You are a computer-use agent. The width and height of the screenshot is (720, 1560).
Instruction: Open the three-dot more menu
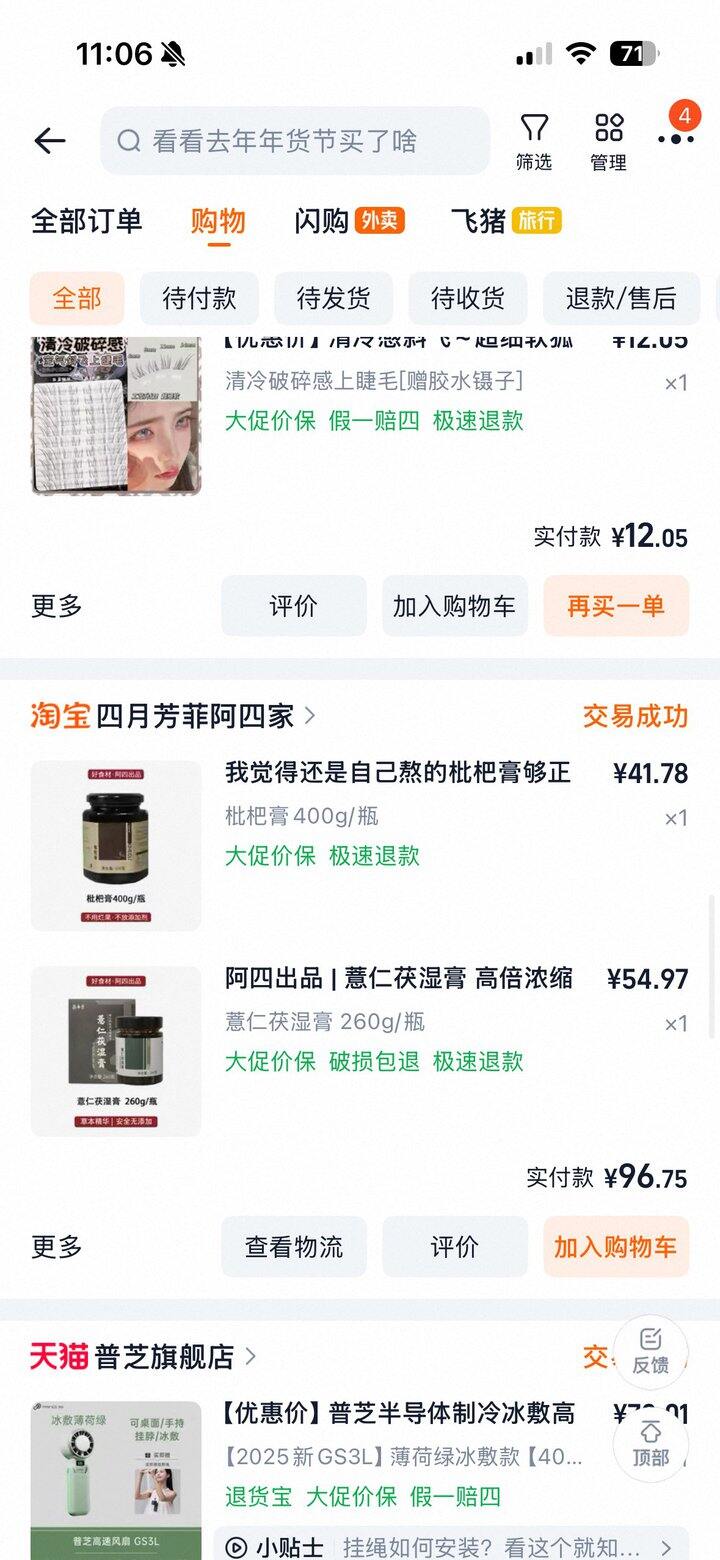[x=676, y=139]
